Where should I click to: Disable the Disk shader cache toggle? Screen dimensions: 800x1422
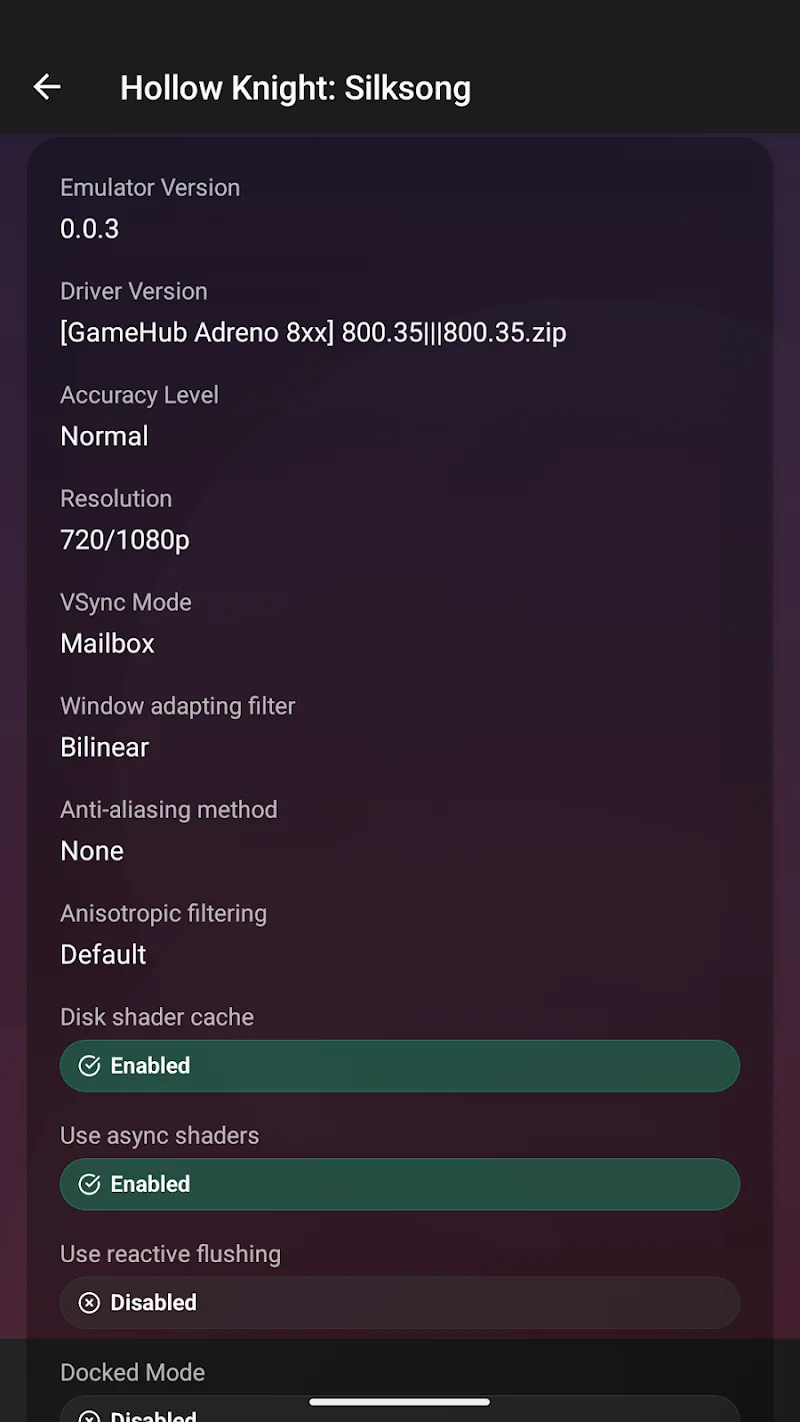coord(400,1065)
